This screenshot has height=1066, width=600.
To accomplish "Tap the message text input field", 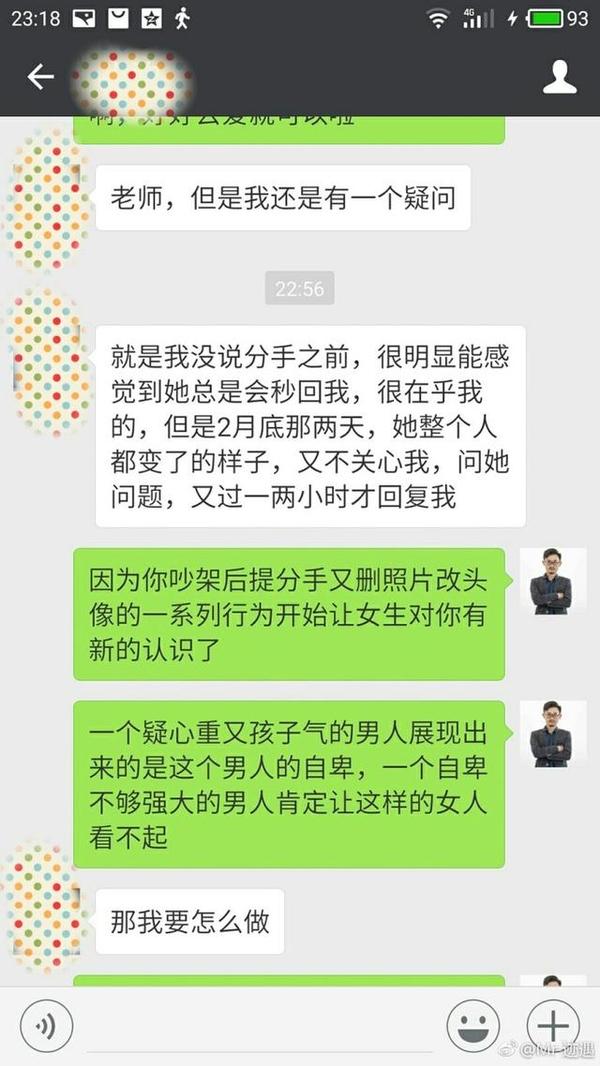I will 260,1028.
